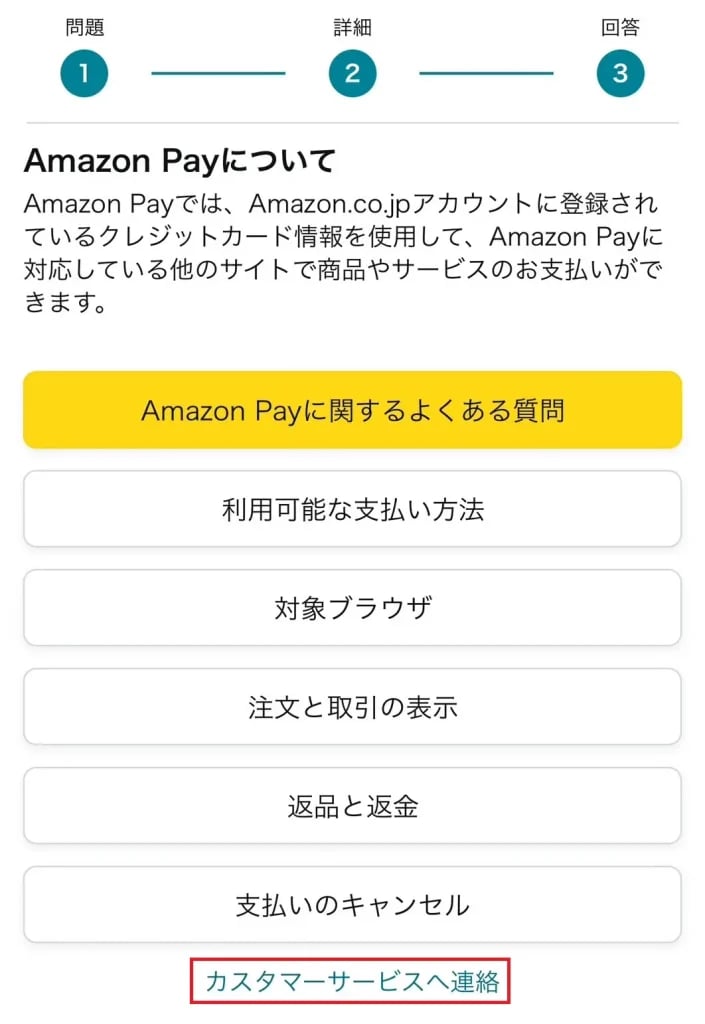Viewport: 705px width, 1024px height.
Task: Open the 対象ブラウザ topic
Action: [x=352, y=608]
